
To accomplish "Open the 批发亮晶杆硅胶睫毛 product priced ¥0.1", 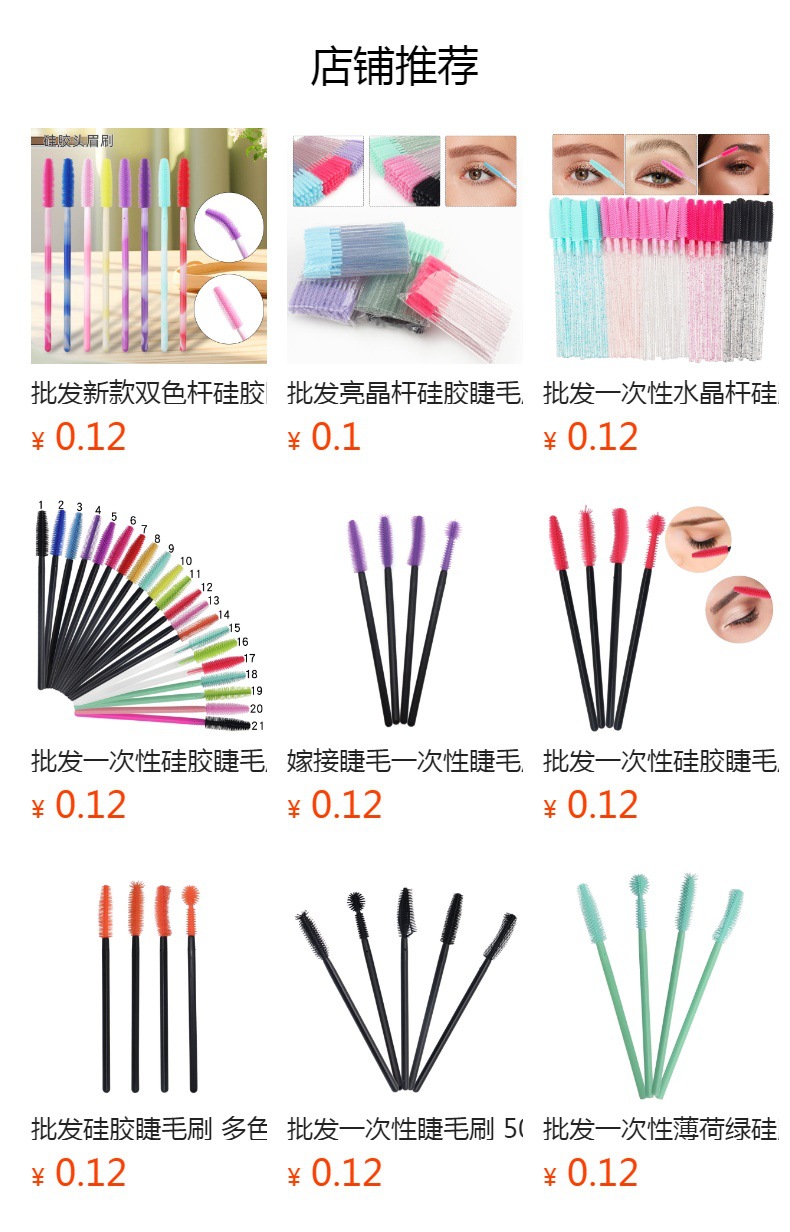I will point(405,246).
